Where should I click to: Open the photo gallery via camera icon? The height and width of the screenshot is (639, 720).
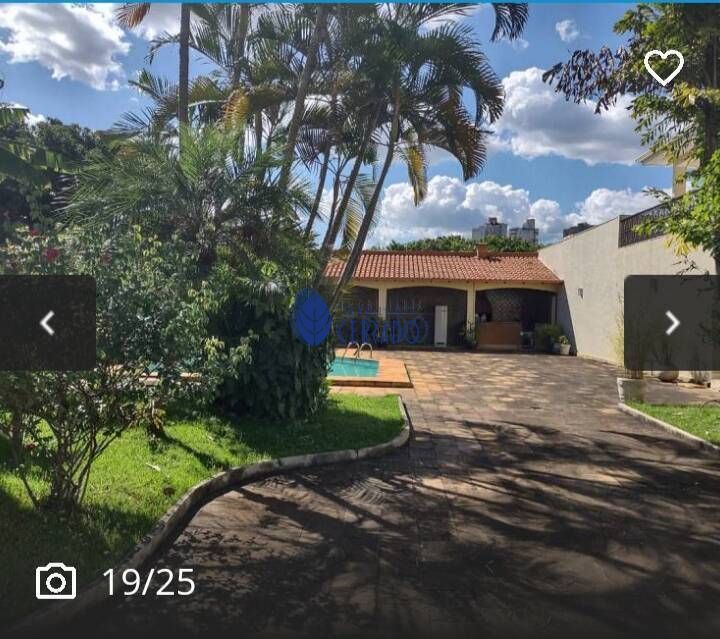click(x=56, y=581)
